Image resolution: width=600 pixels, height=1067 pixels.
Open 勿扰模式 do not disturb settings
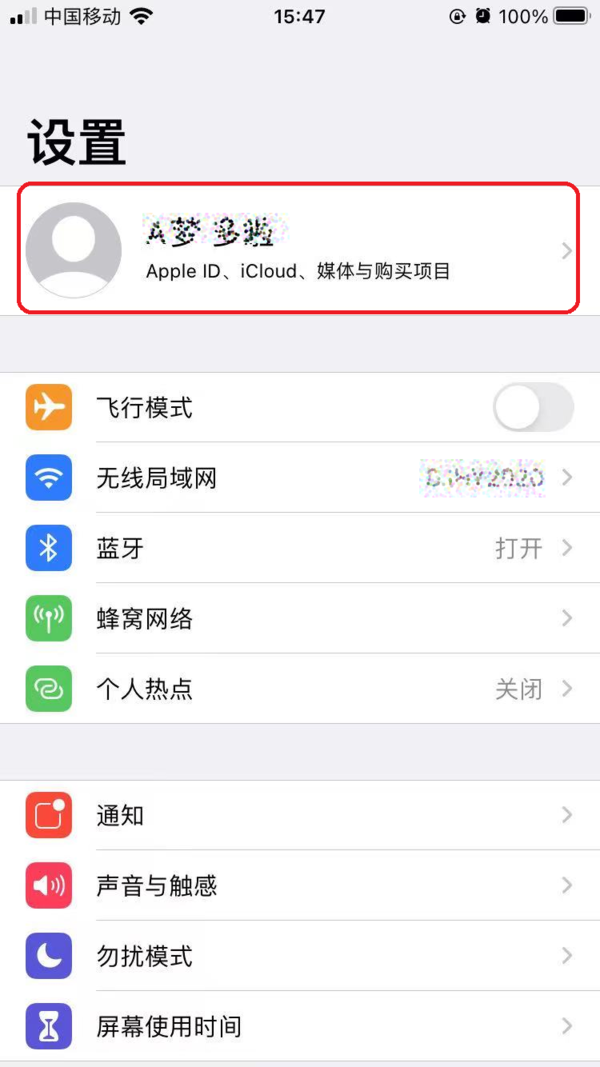point(300,956)
